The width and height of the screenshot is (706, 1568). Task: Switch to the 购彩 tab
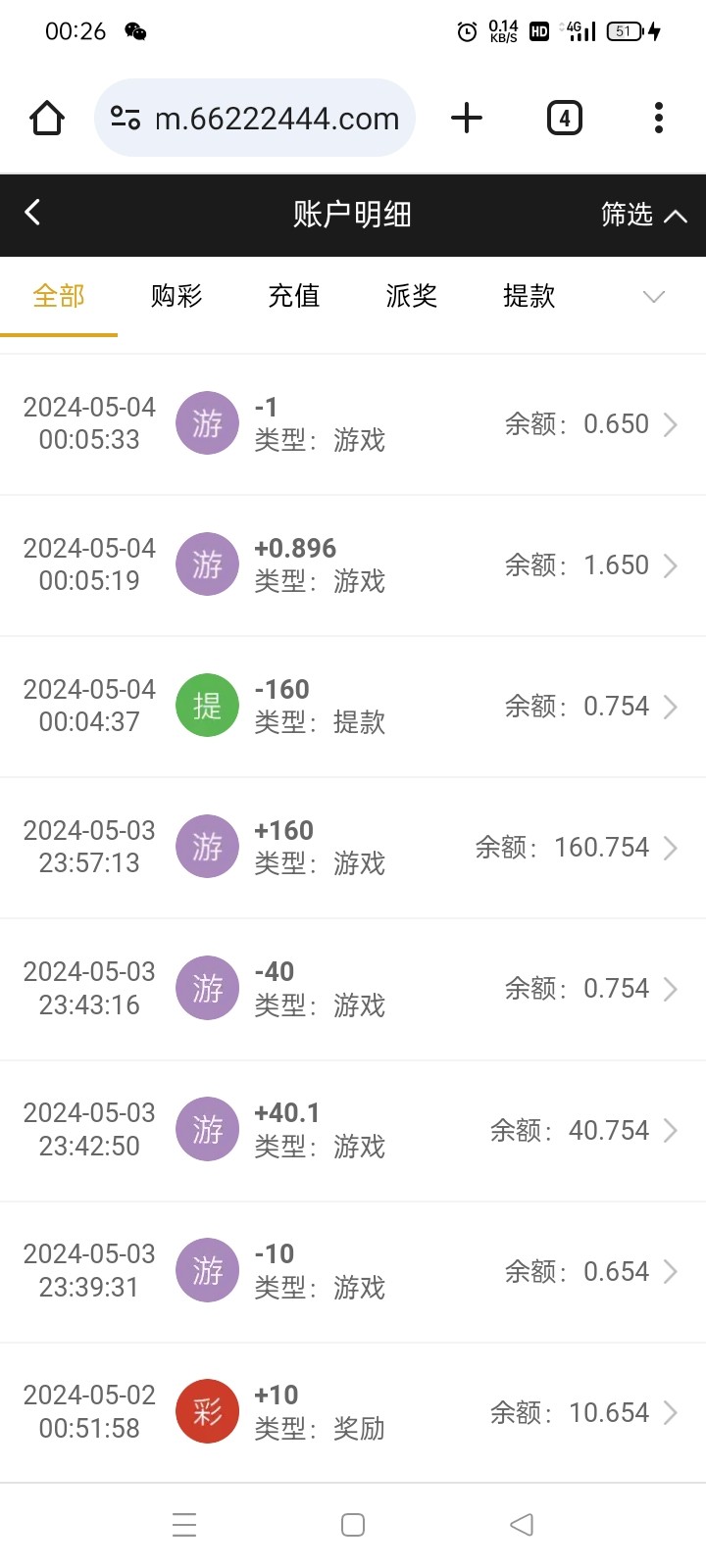click(x=176, y=296)
